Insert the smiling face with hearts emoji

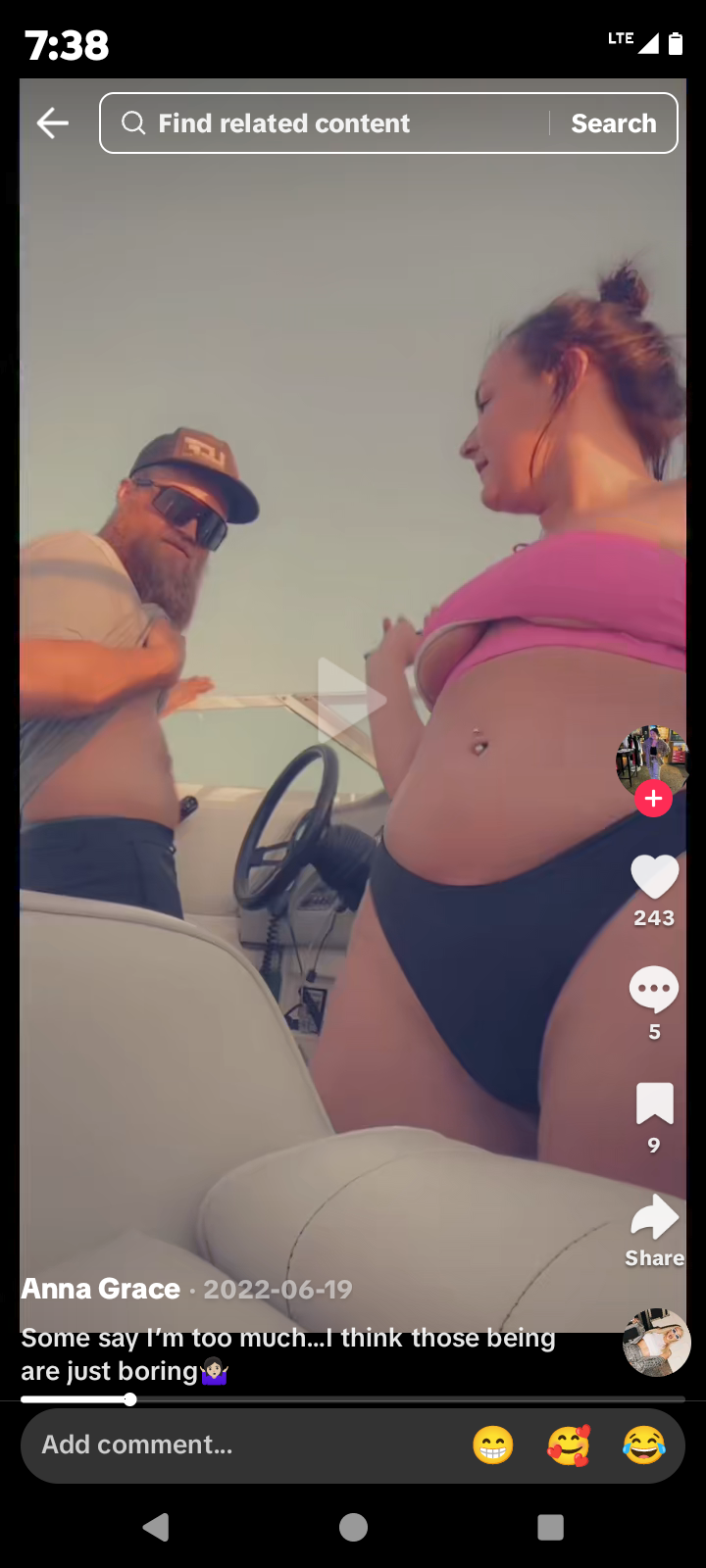click(569, 1445)
